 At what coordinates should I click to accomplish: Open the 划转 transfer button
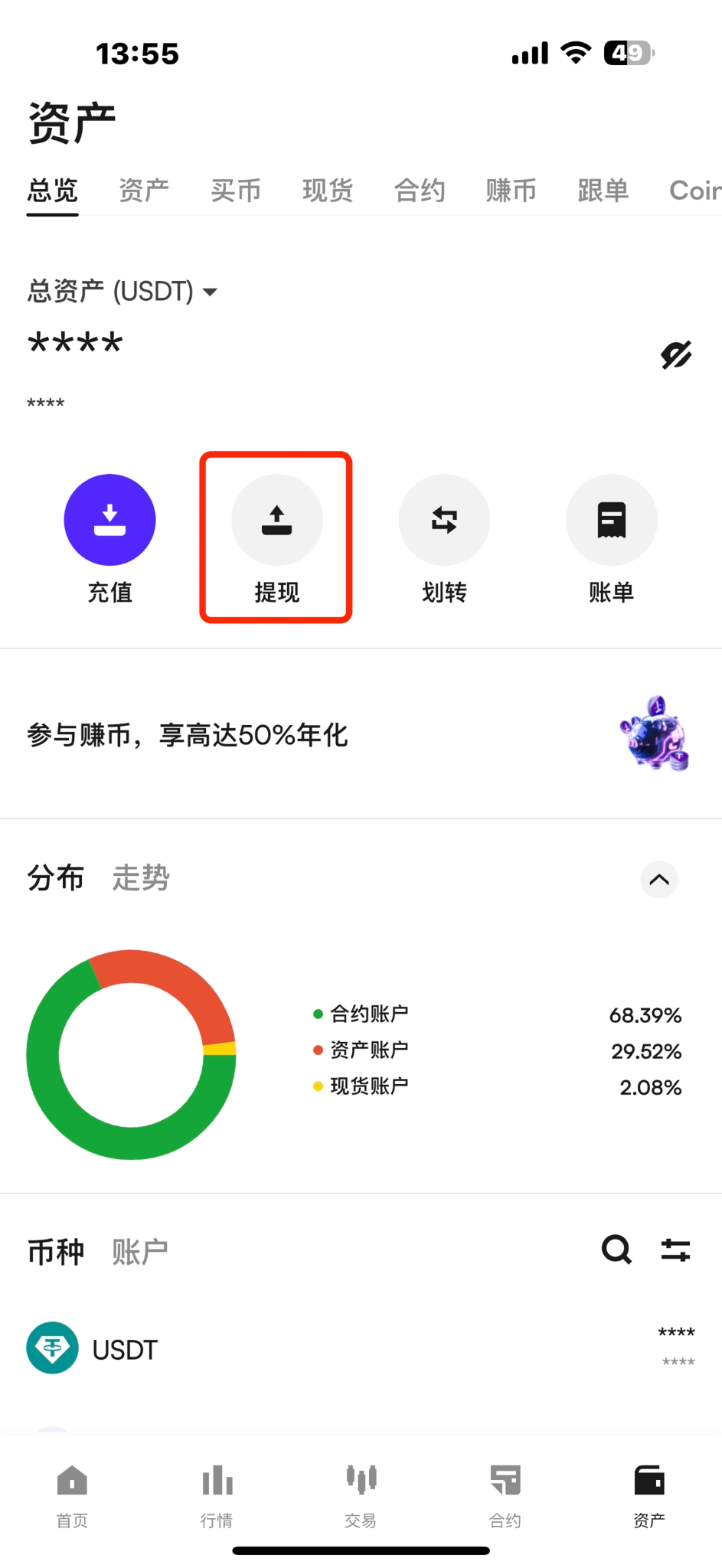tap(444, 539)
